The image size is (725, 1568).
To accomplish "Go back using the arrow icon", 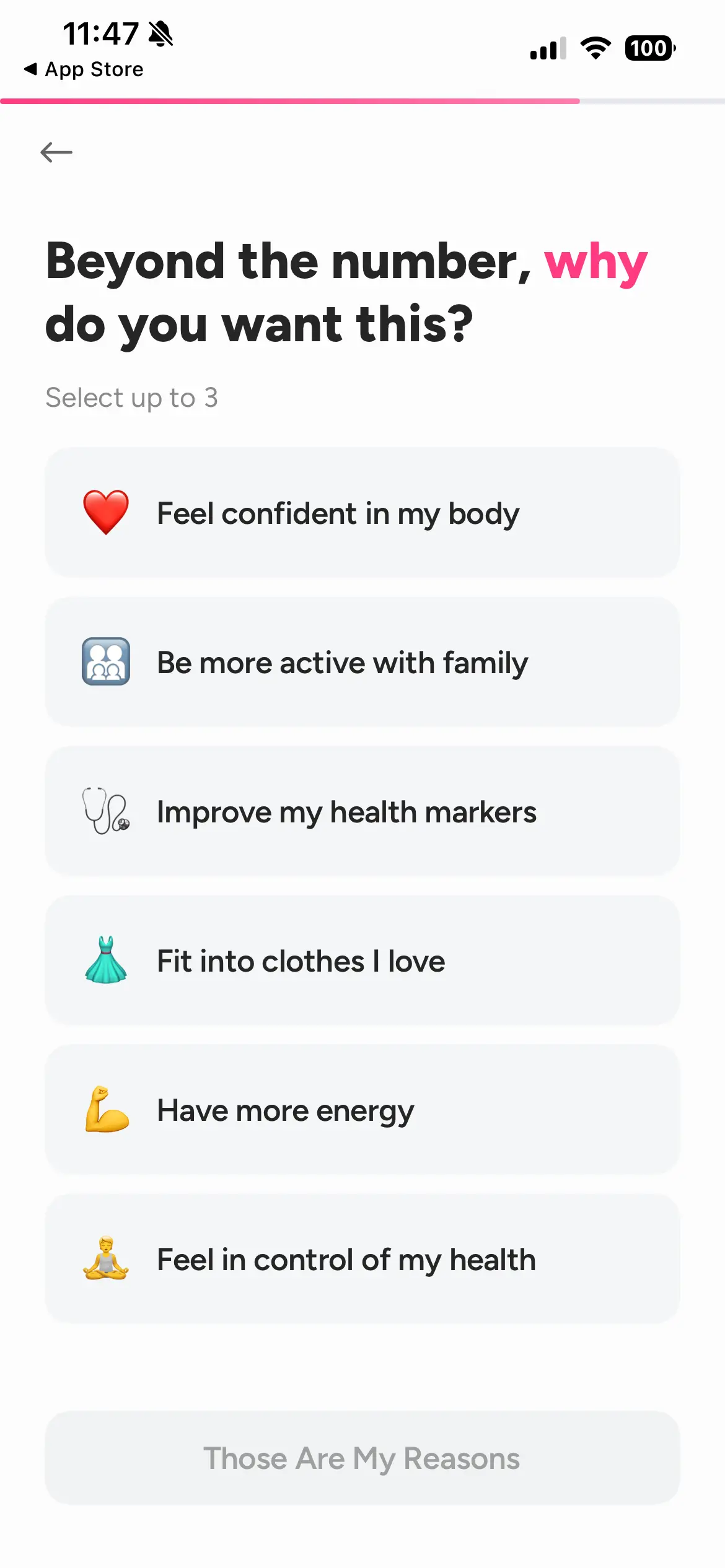I will (56, 152).
